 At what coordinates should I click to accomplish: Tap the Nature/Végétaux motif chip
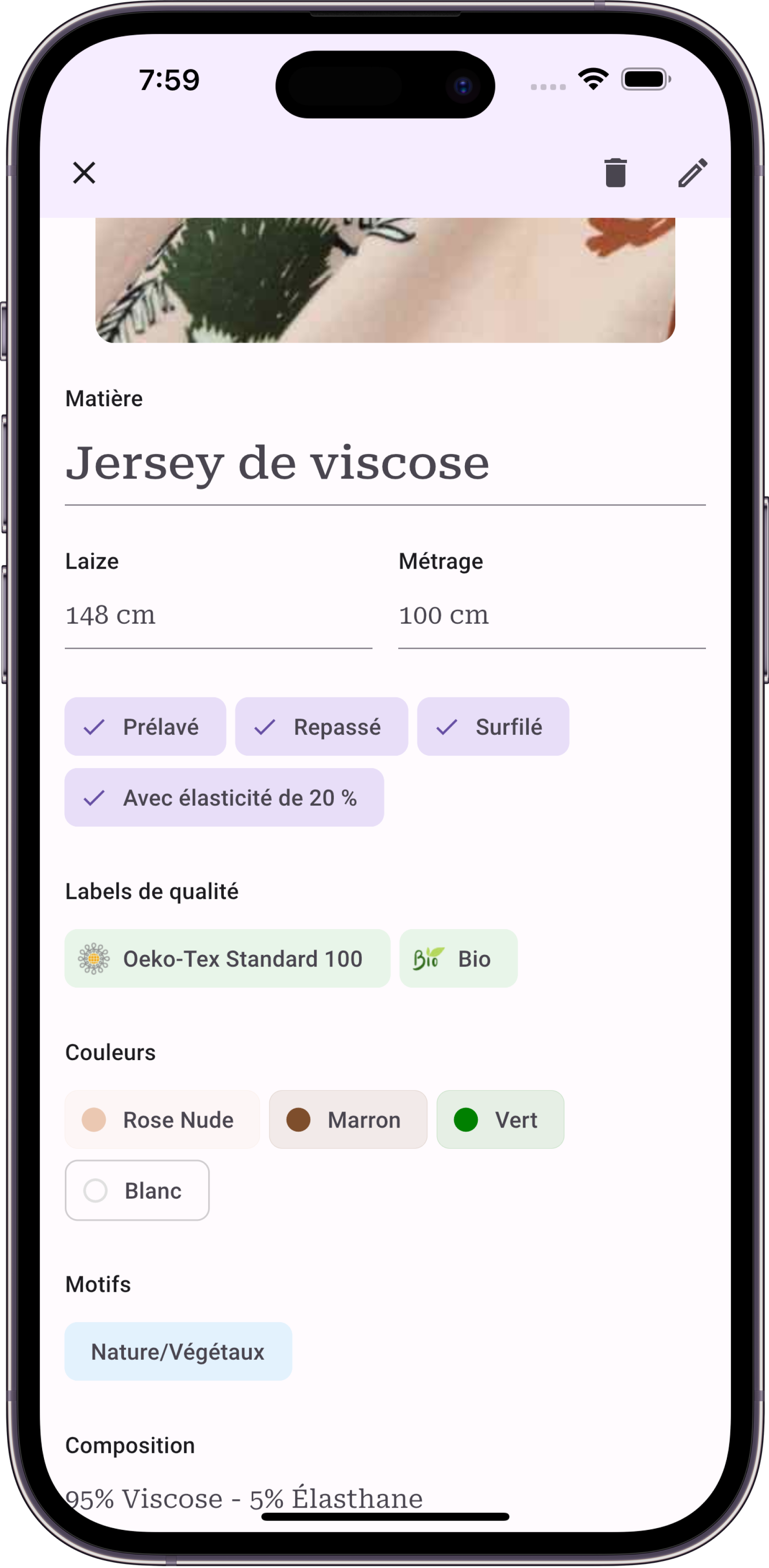tap(178, 1351)
